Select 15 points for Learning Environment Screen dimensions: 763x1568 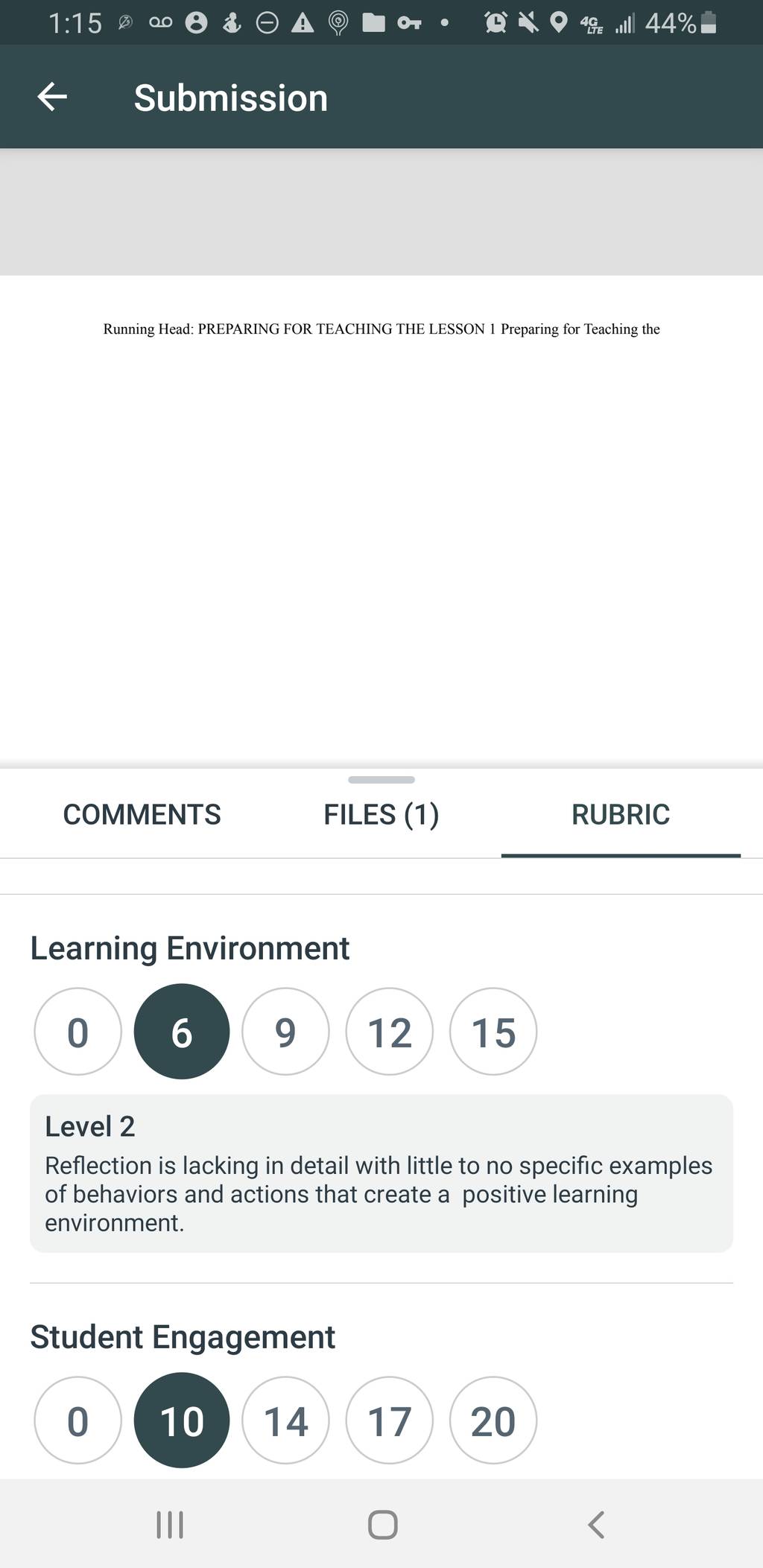(x=493, y=1032)
